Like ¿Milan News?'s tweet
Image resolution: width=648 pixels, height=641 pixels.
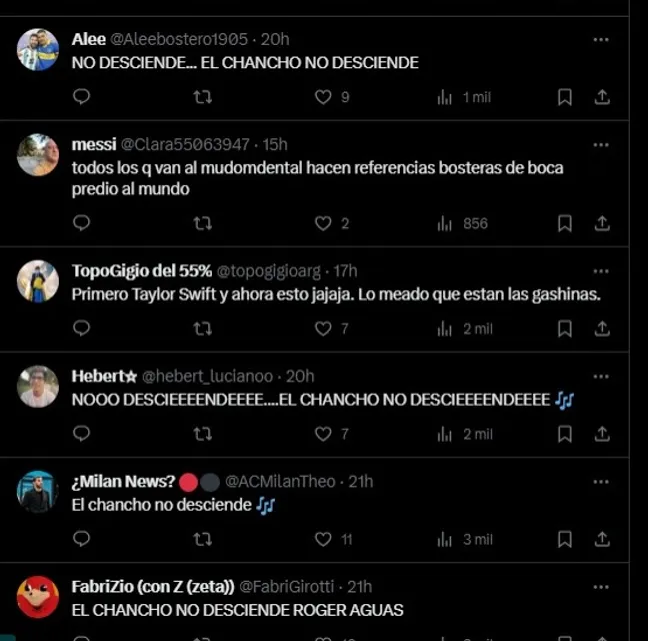[x=323, y=539]
